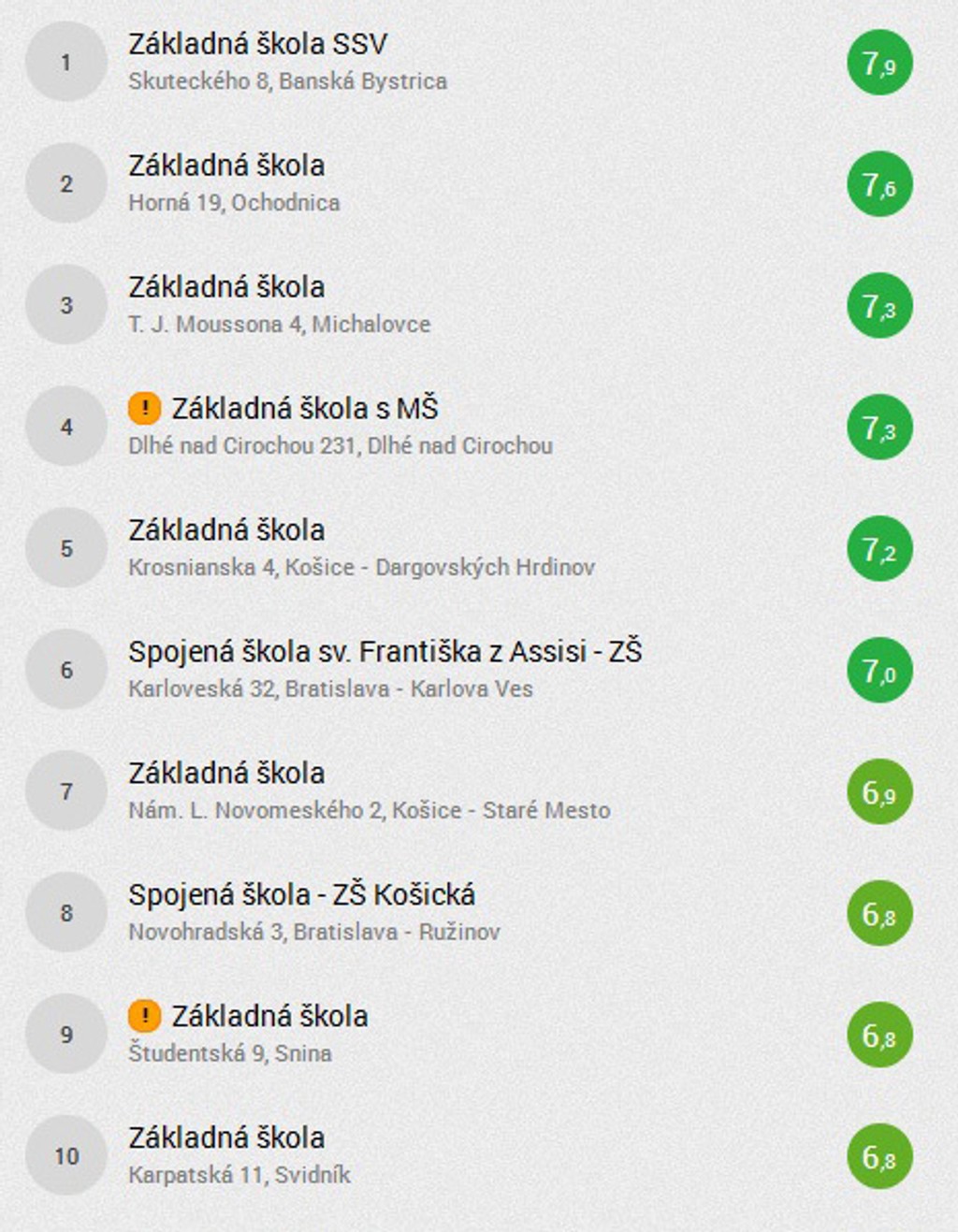
Task: Open the school at Karpatská 11, Svidník
Action: [226, 1138]
